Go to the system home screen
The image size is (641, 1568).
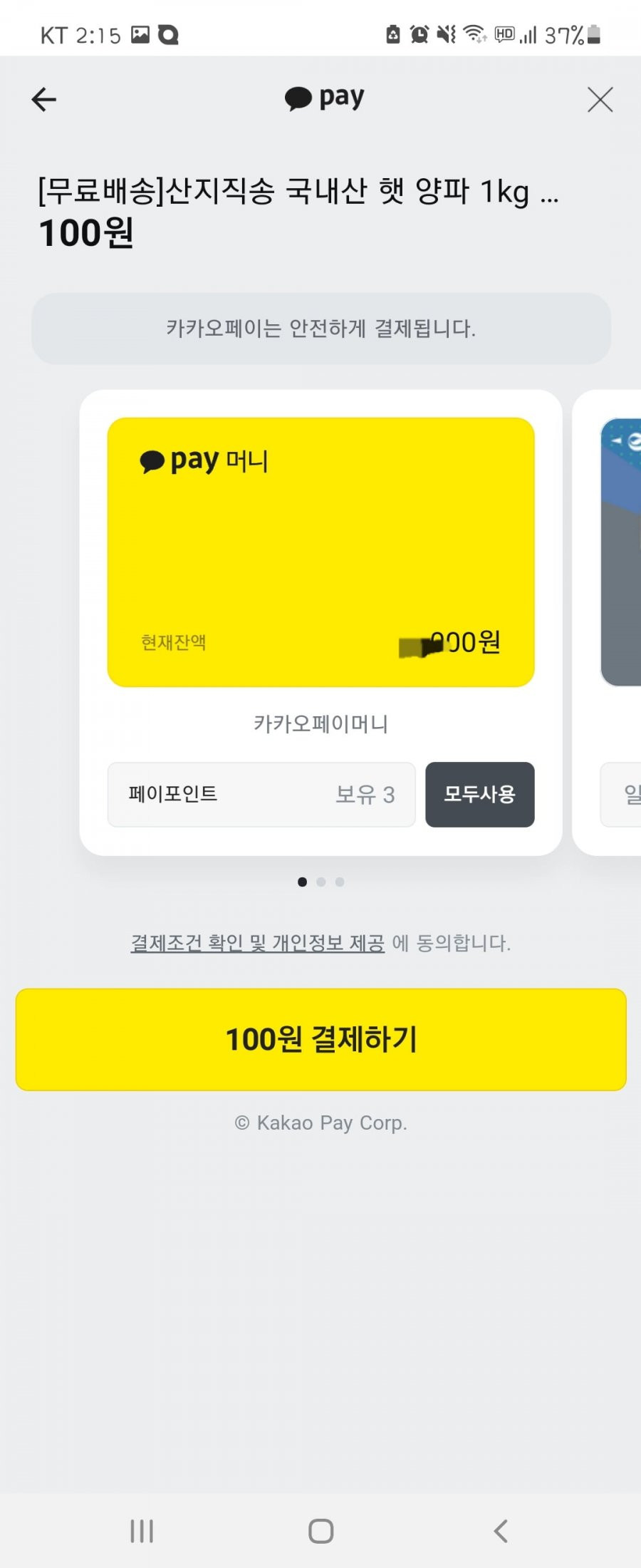(x=320, y=1530)
